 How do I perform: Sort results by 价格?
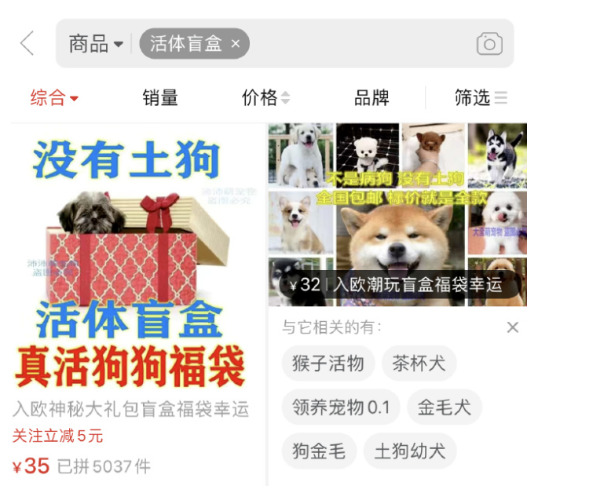tap(266, 97)
